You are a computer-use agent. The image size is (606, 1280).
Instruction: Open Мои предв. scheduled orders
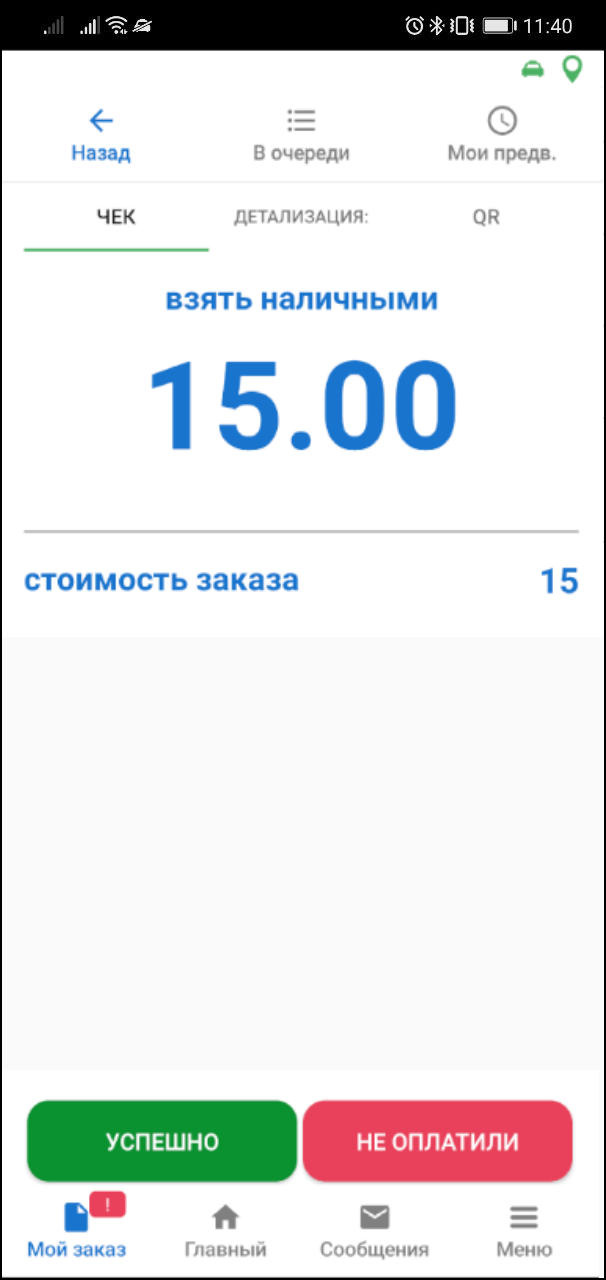501,135
